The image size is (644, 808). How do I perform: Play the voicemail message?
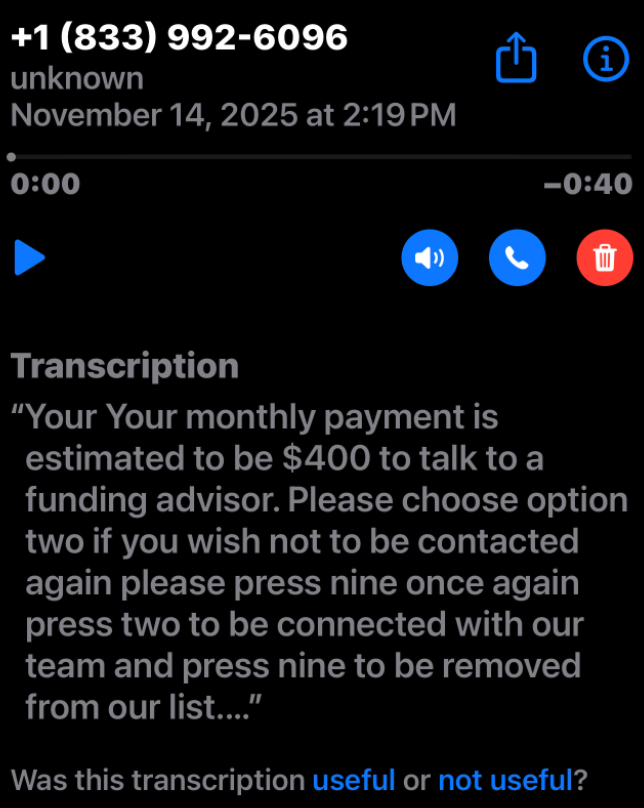tap(30, 257)
